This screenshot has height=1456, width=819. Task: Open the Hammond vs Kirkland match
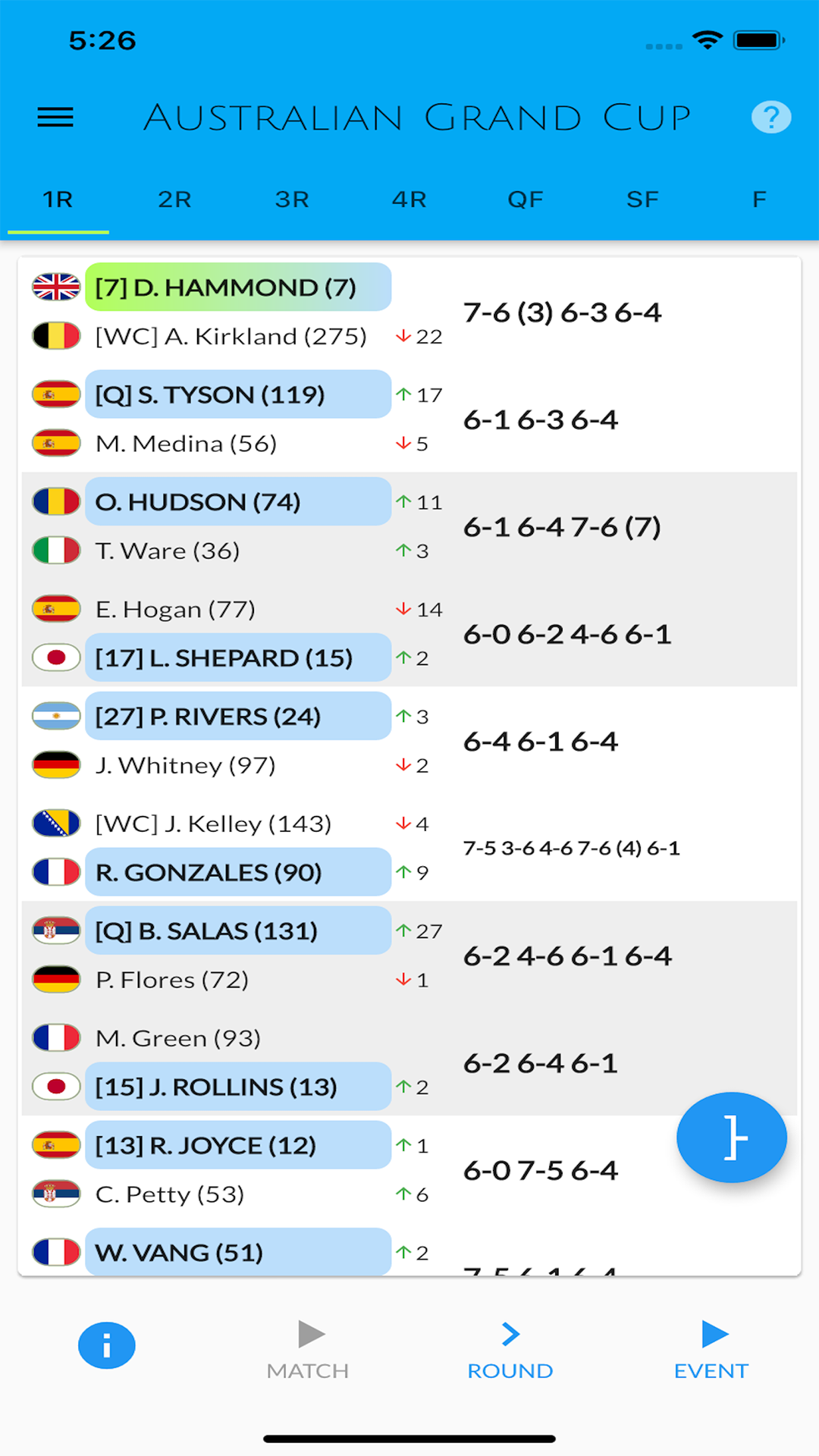point(409,312)
